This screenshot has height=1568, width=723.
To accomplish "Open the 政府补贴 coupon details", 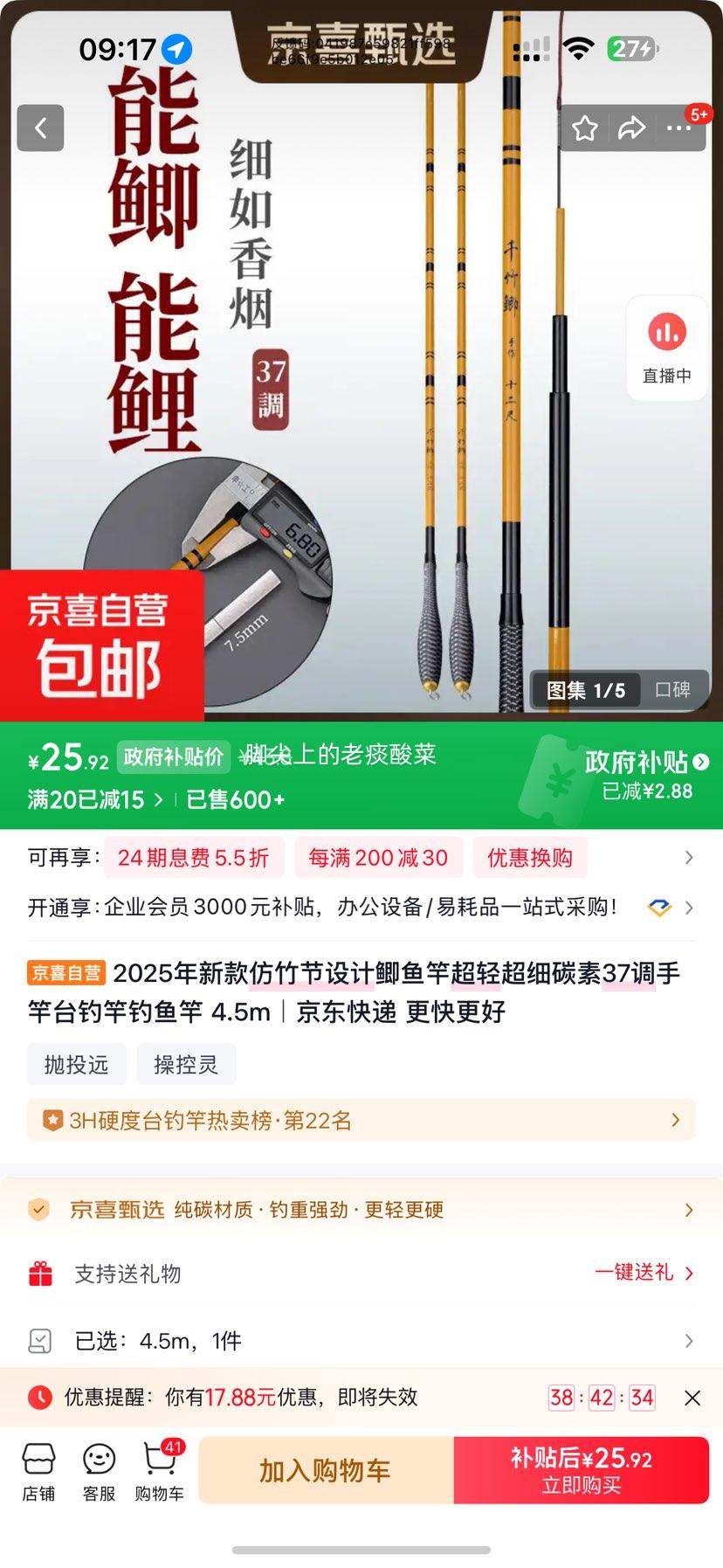I will pyautogui.click(x=646, y=775).
